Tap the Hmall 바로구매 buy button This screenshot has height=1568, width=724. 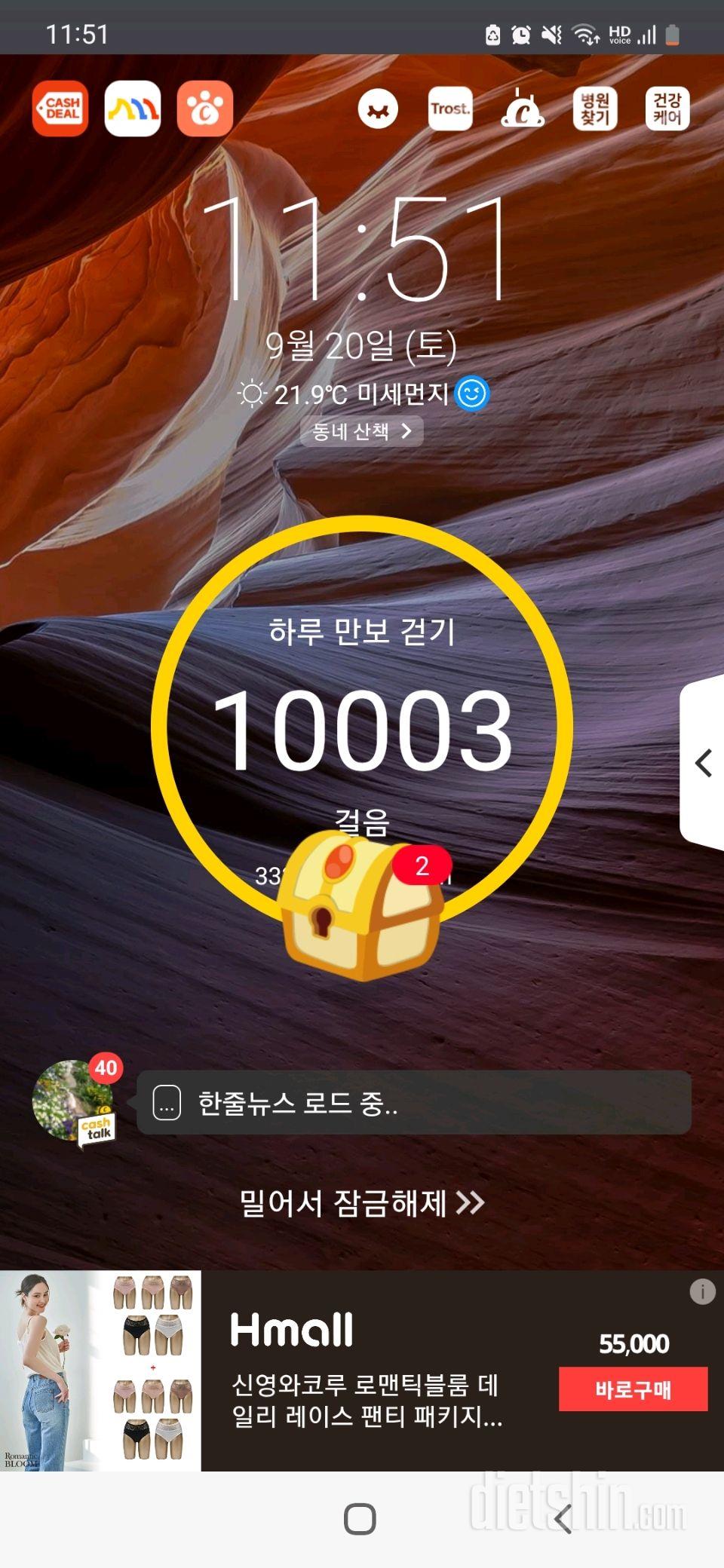633,1389
